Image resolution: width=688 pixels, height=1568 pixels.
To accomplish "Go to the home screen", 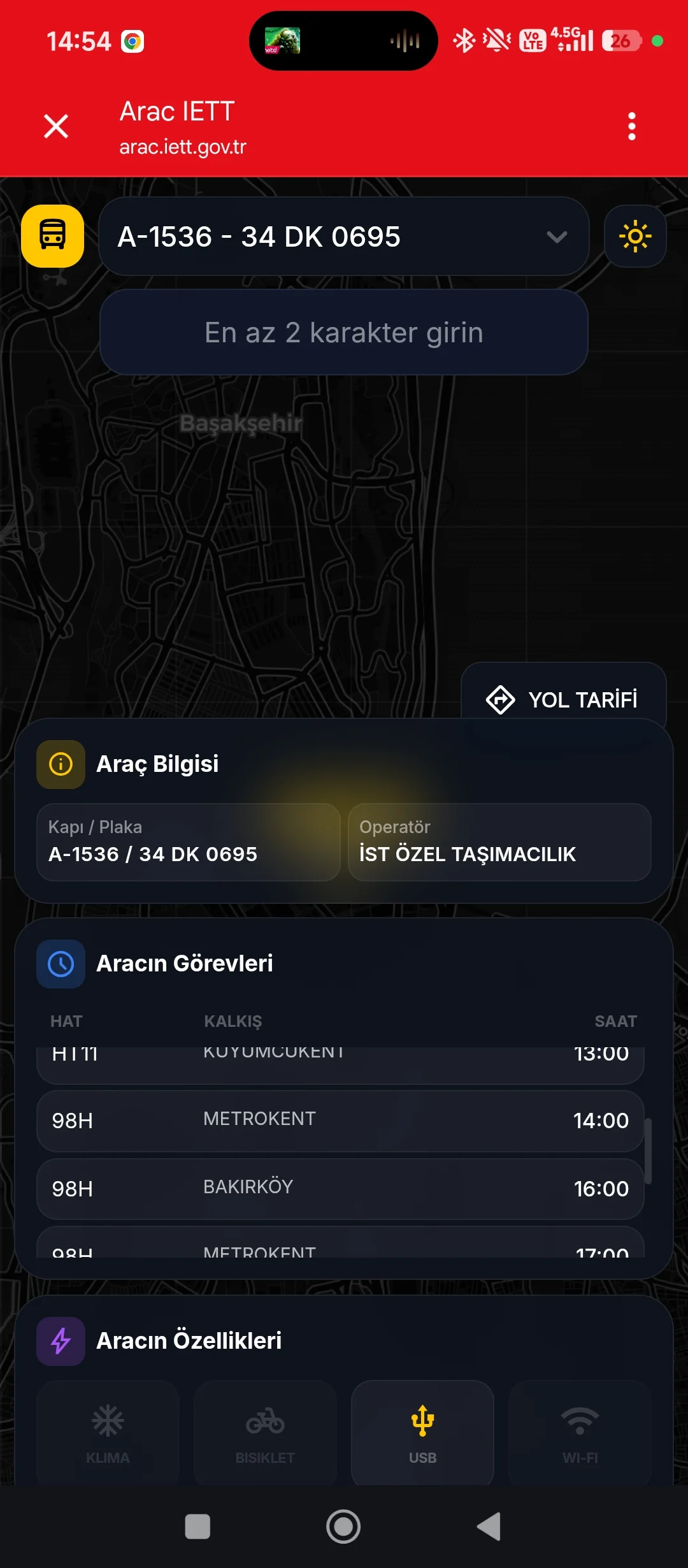I will pyautogui.click(x=343, y=1527).
